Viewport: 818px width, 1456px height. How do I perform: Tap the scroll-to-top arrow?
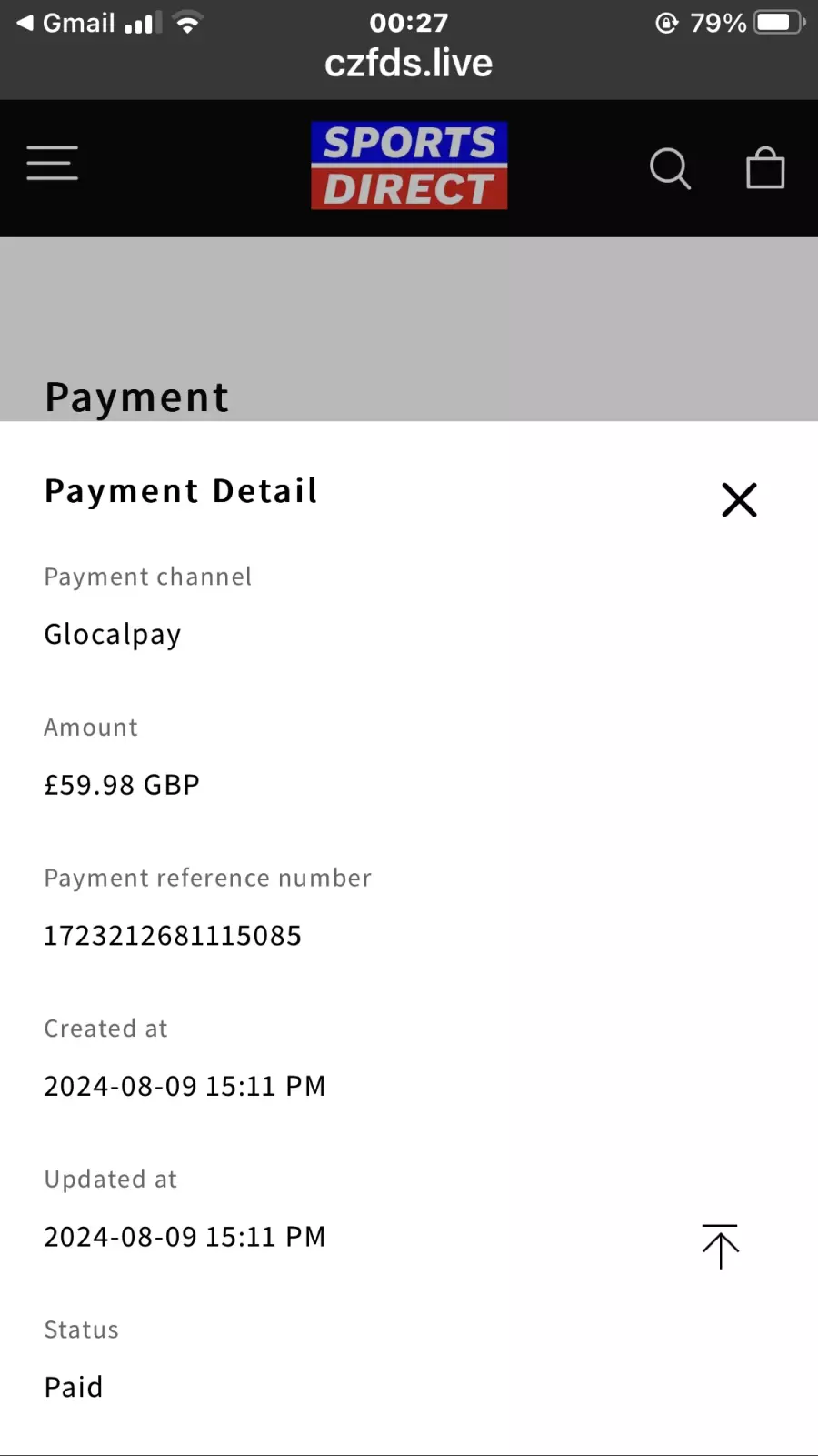coord(721,1247)
